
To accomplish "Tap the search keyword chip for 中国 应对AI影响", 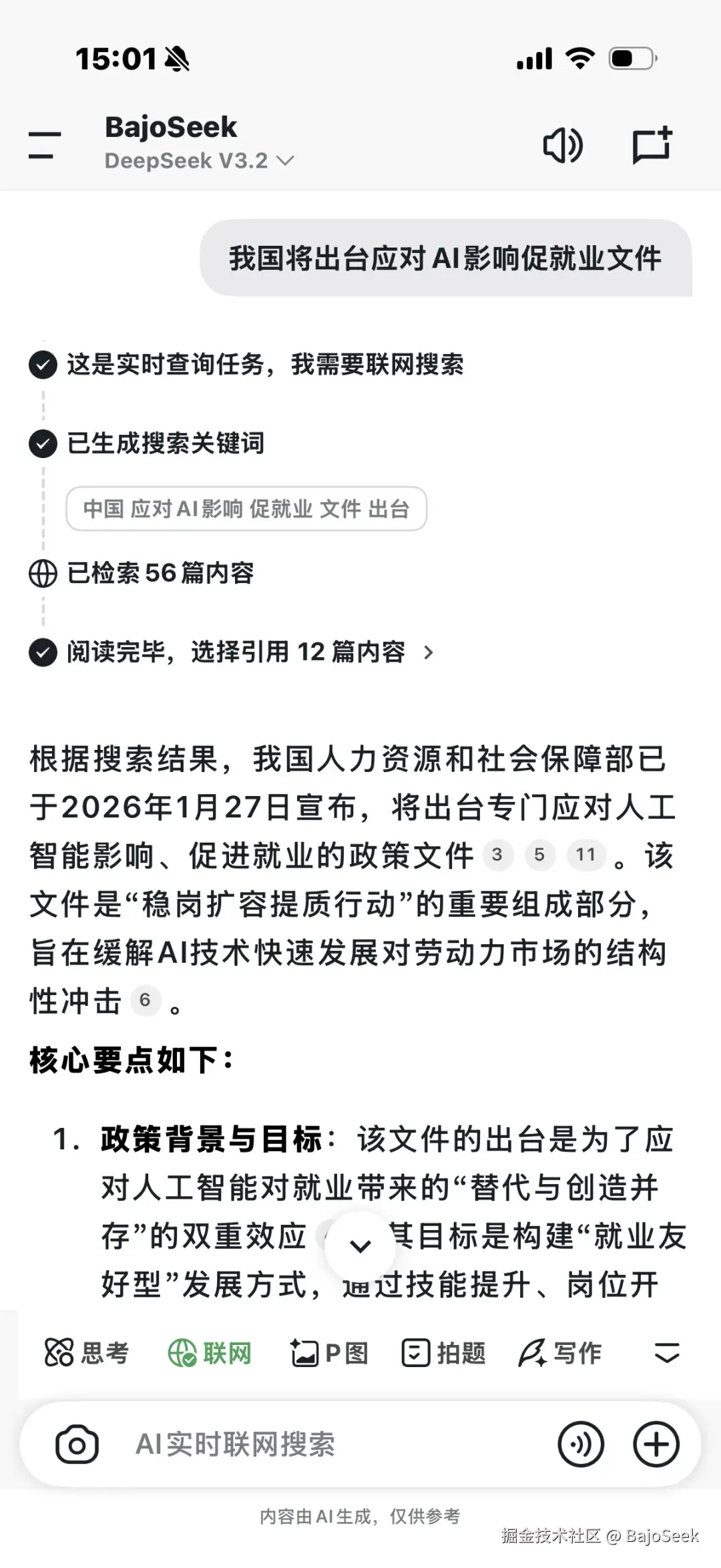I will pos(246,508).
